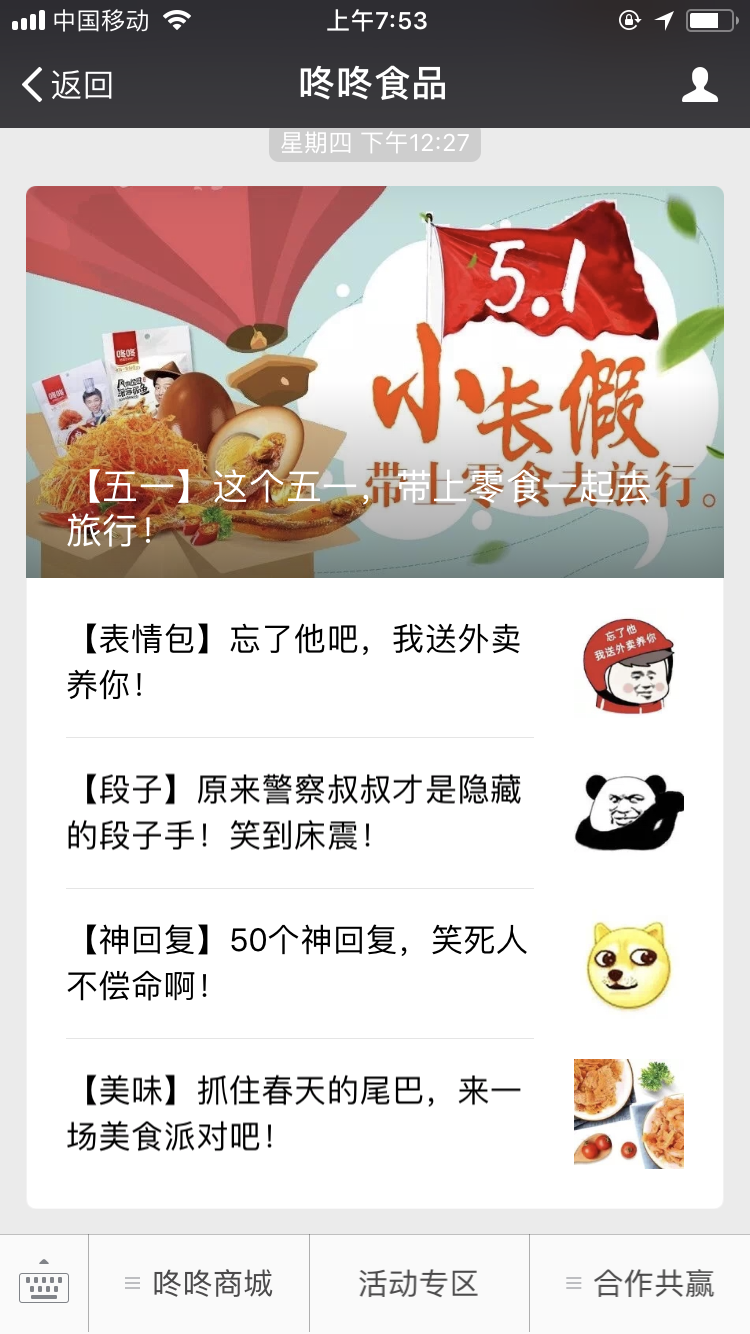
Task: Open the 五一 travel snacks article
Action: [x=374, y=382]
